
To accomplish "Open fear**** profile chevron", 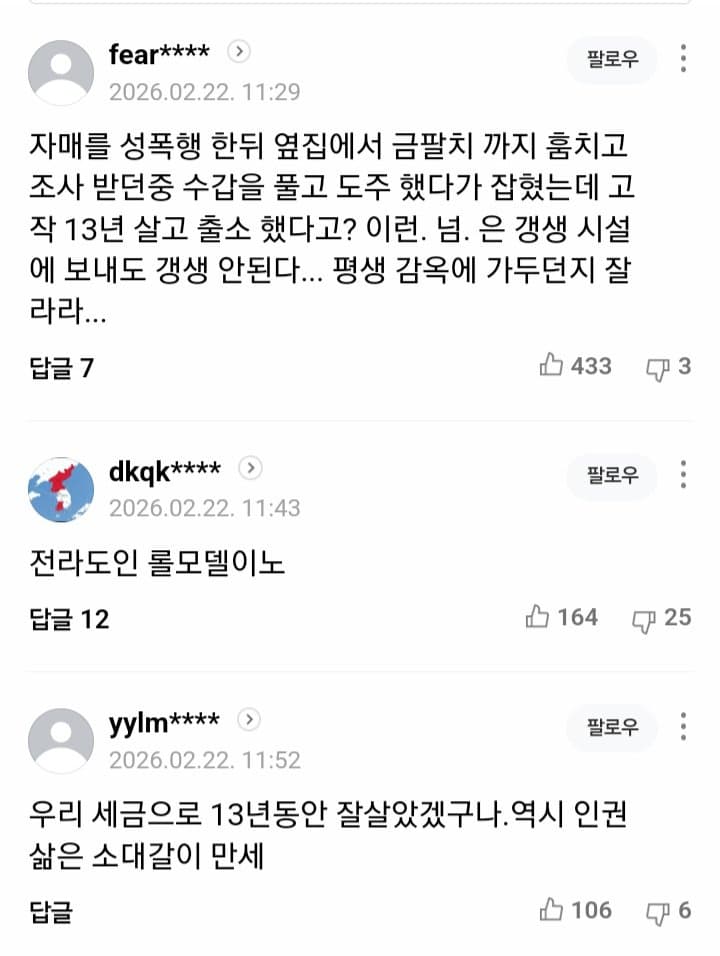I will coord(239,50).
